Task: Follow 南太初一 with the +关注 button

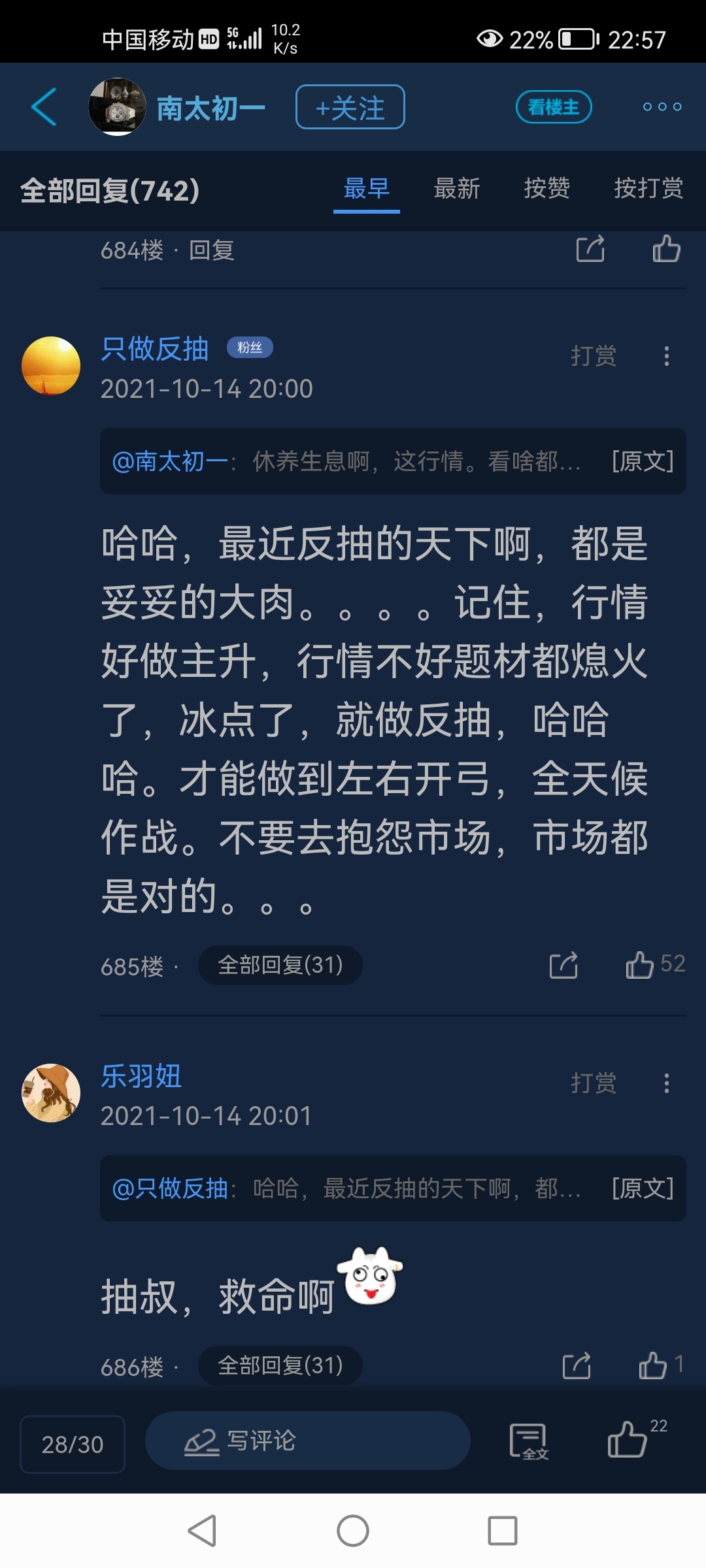Action: [350, 107]
